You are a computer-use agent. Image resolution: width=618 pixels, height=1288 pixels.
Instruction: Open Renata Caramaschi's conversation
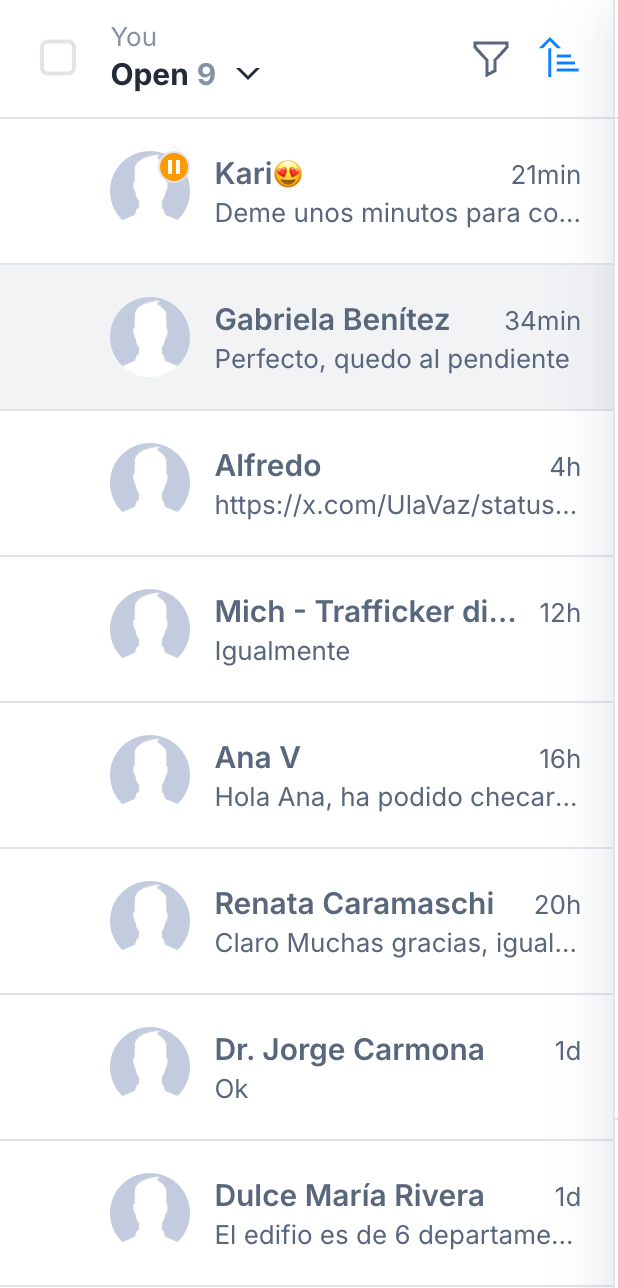(306, 921)
